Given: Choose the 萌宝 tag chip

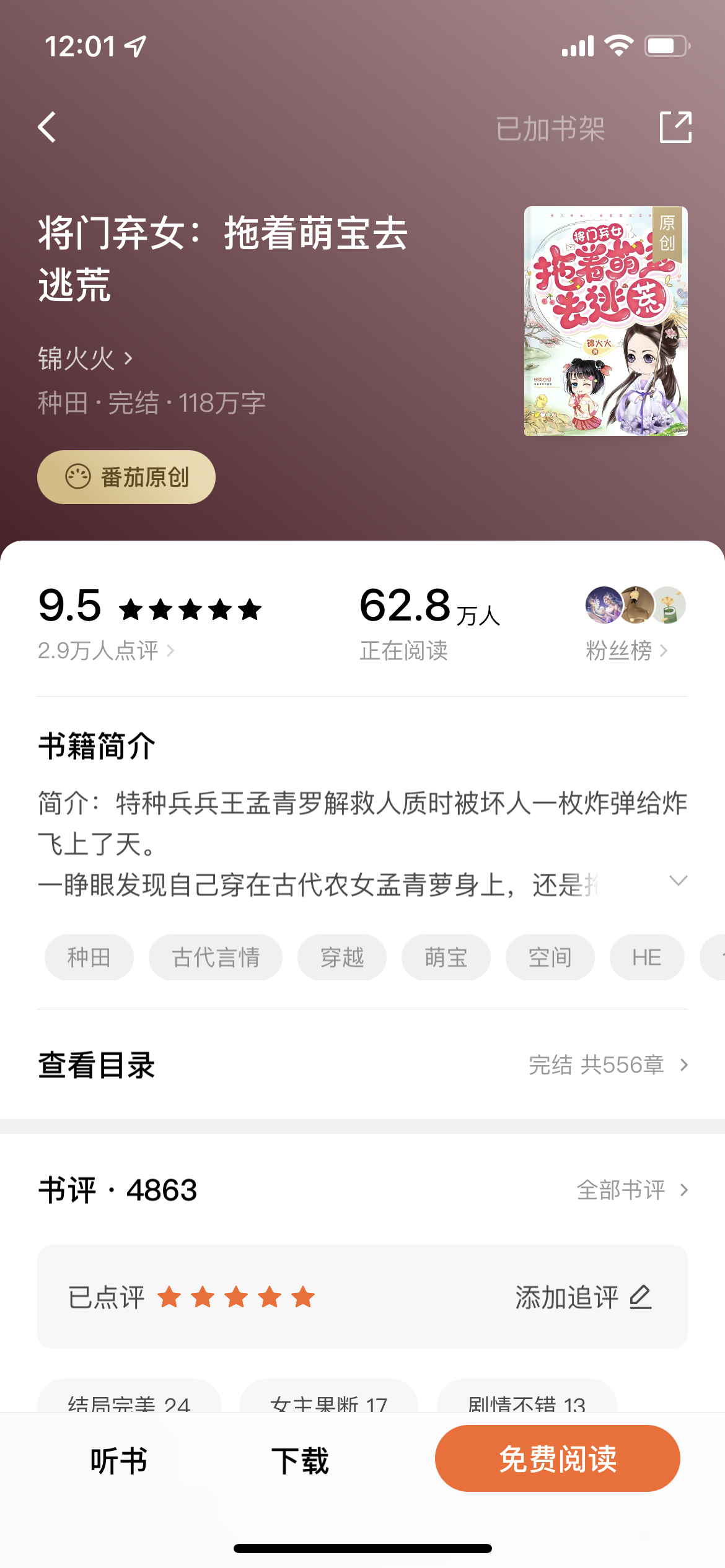Looking at the screenshot, I should click(446, 957).
